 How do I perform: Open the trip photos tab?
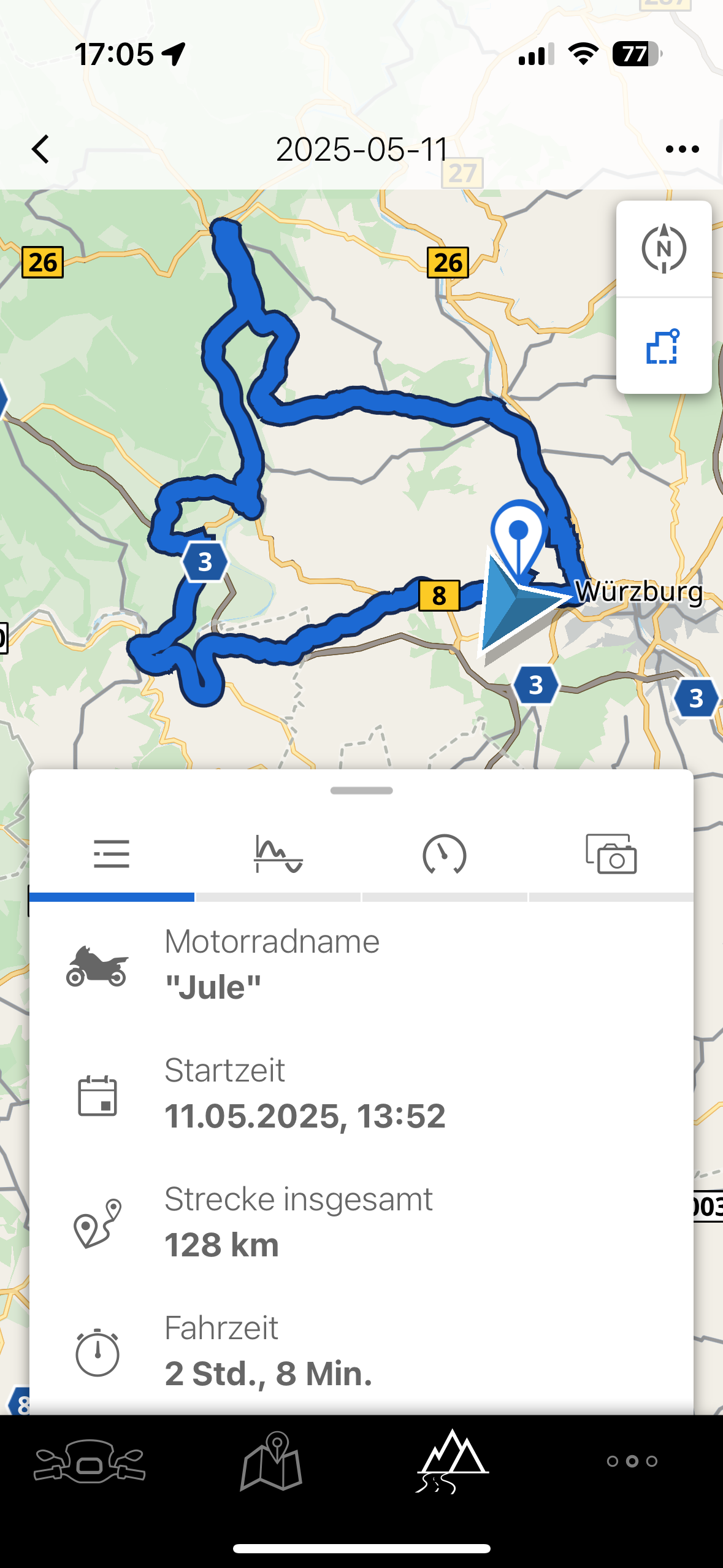611,854
